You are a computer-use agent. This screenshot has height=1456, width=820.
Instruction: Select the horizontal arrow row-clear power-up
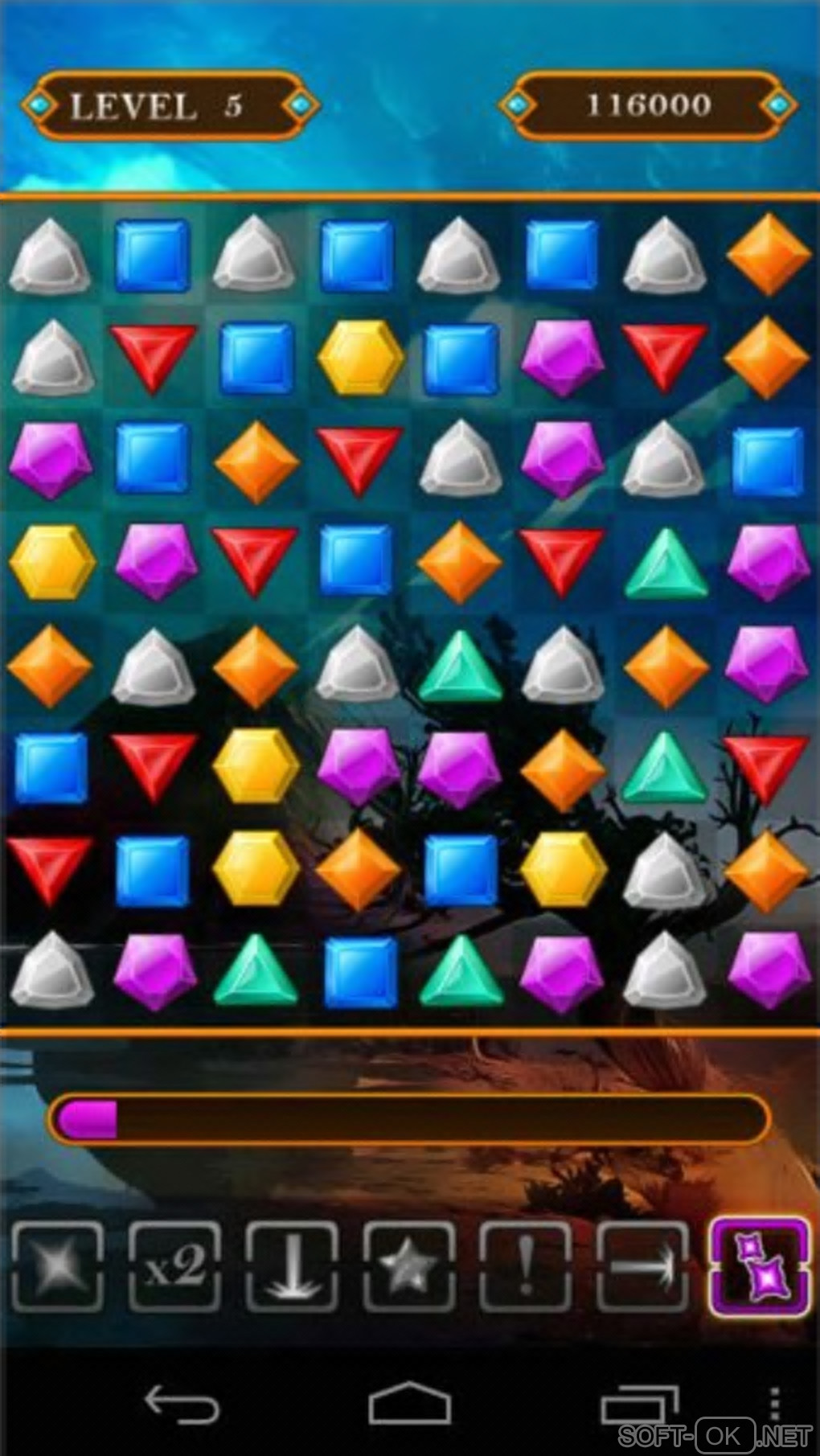tap(642, 1266)
